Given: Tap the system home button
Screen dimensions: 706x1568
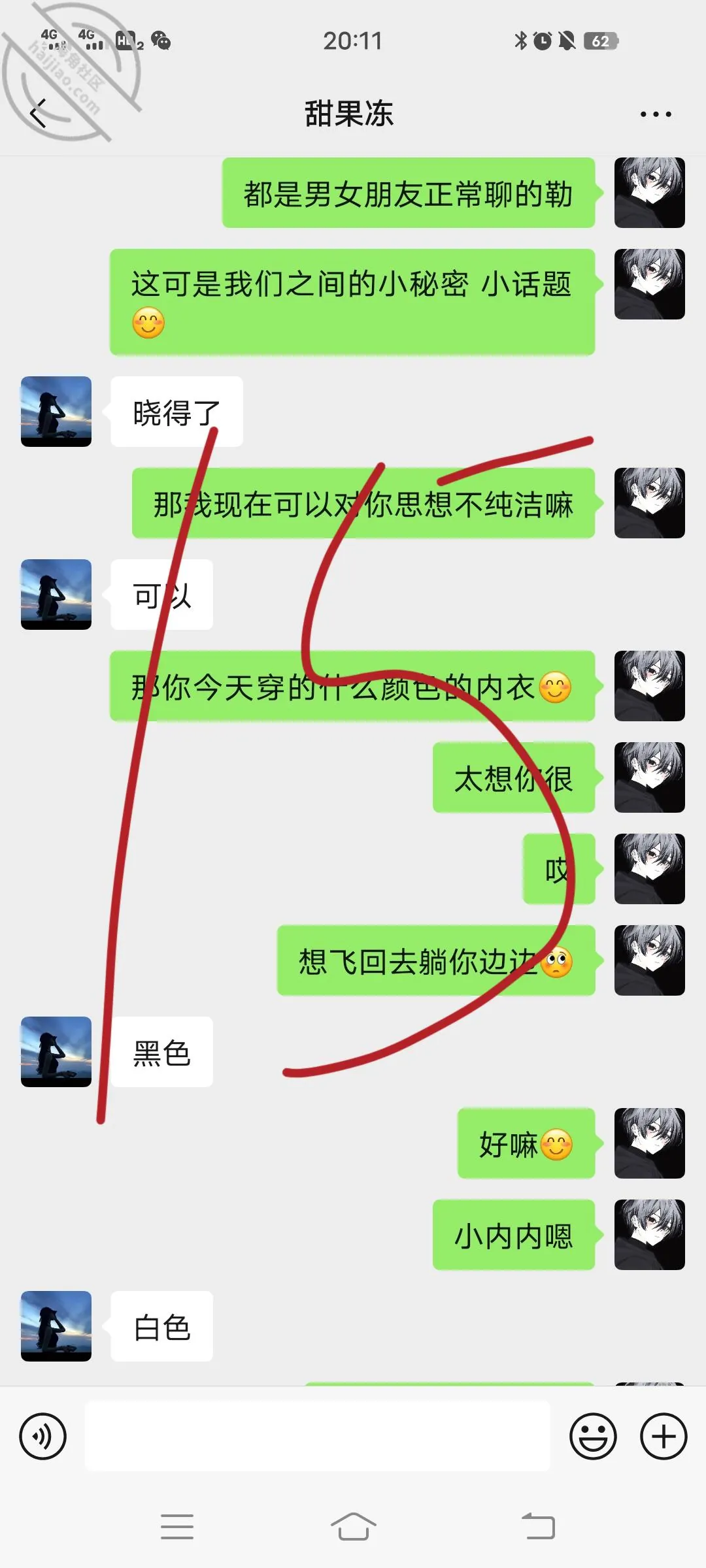Looking at the screenshot, I should pyautogui.click(x=353, y=1527).
